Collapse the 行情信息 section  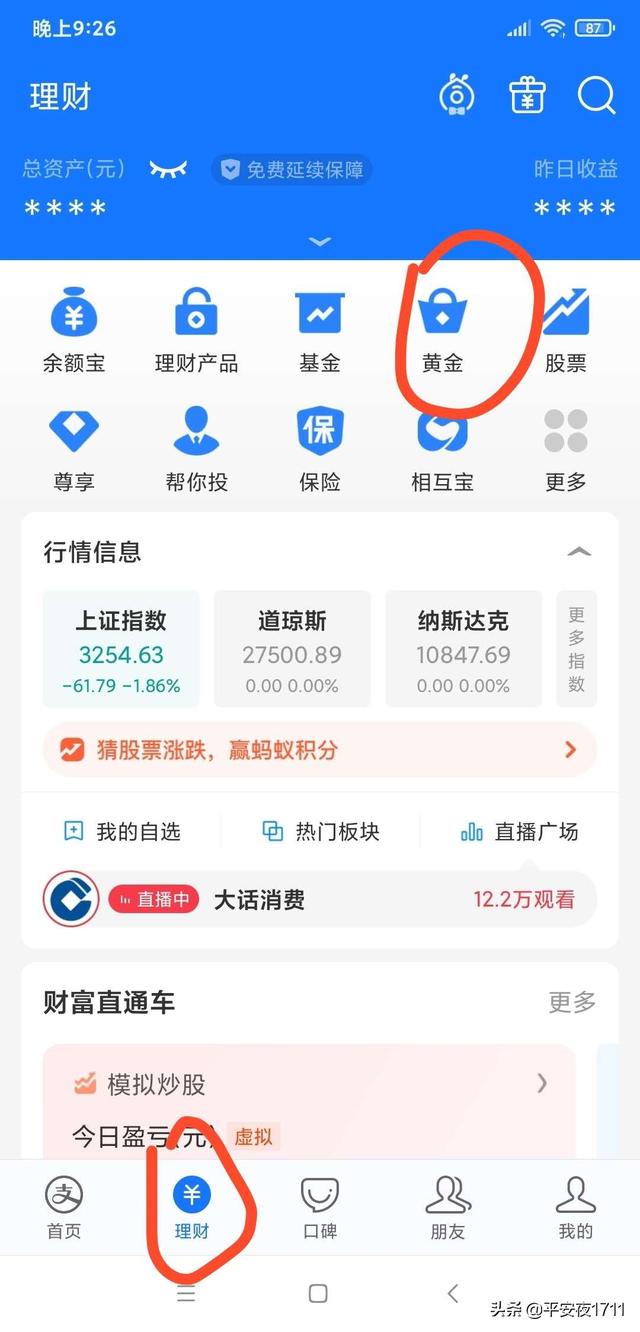(579, 552)
